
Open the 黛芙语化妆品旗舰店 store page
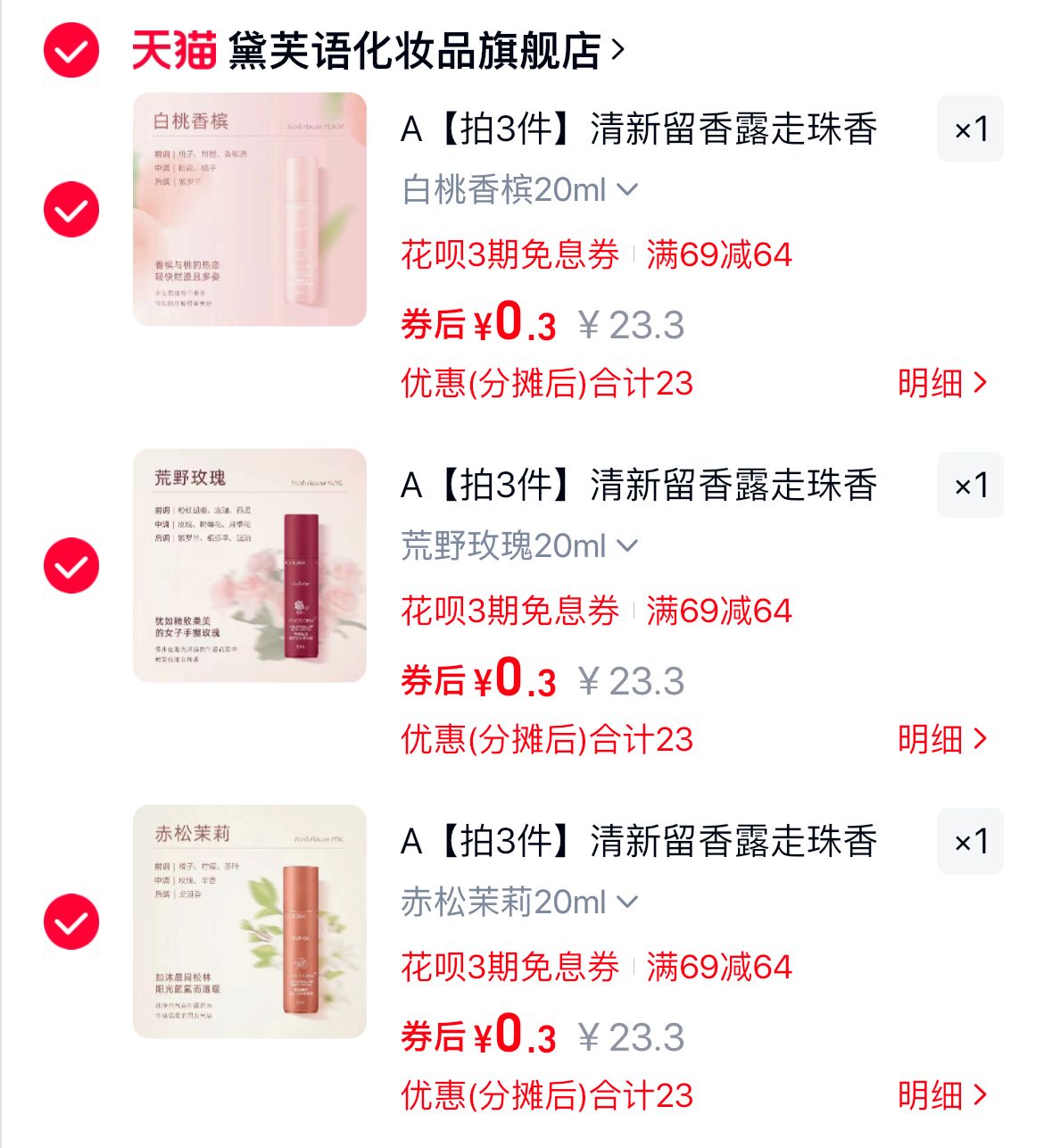click(x=415, y=51)
